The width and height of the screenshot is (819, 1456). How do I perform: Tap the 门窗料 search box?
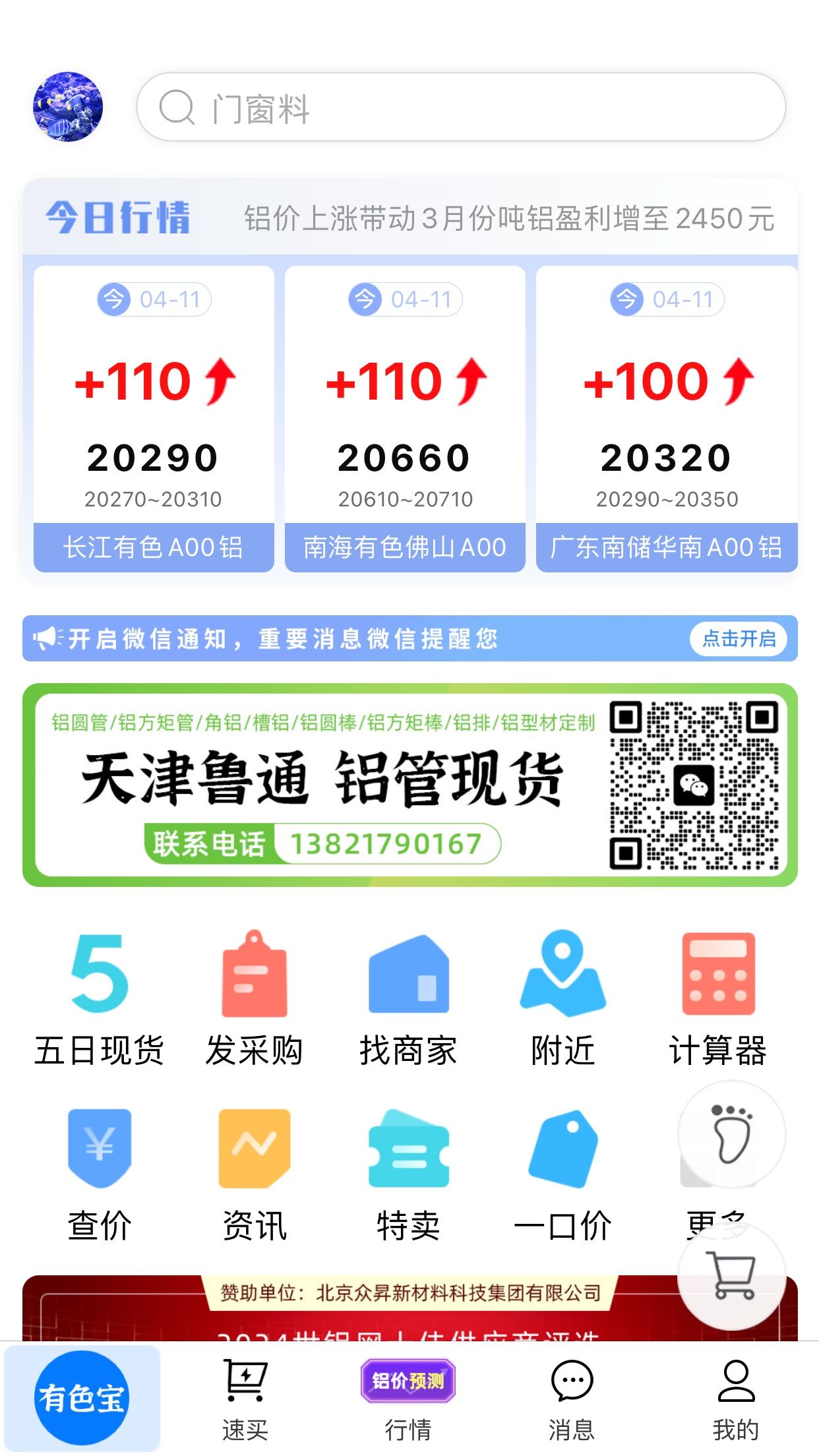(x=460, y=107)
